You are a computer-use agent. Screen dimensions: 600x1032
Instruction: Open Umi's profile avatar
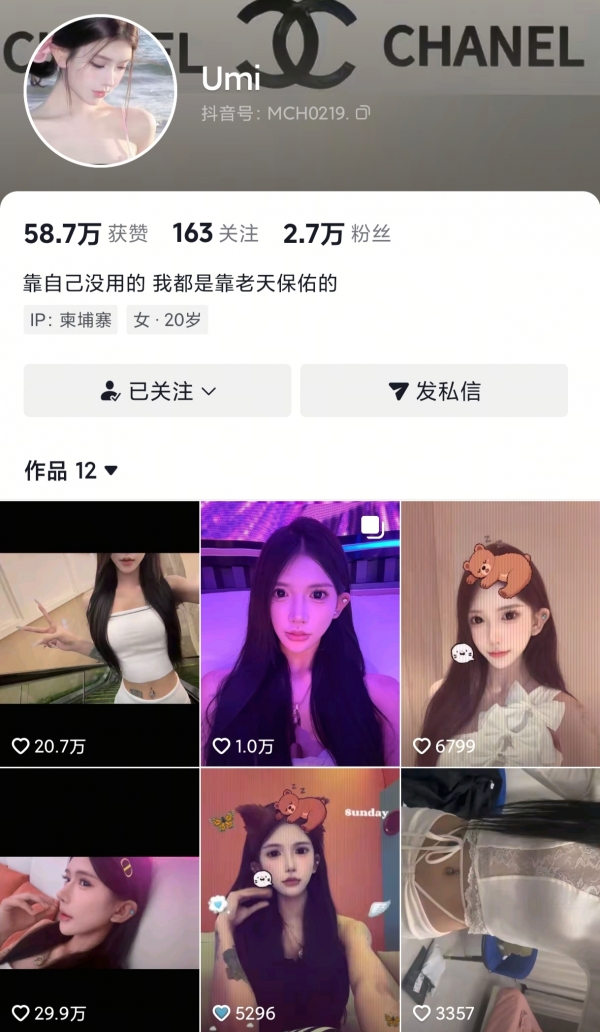coord(100,91)
